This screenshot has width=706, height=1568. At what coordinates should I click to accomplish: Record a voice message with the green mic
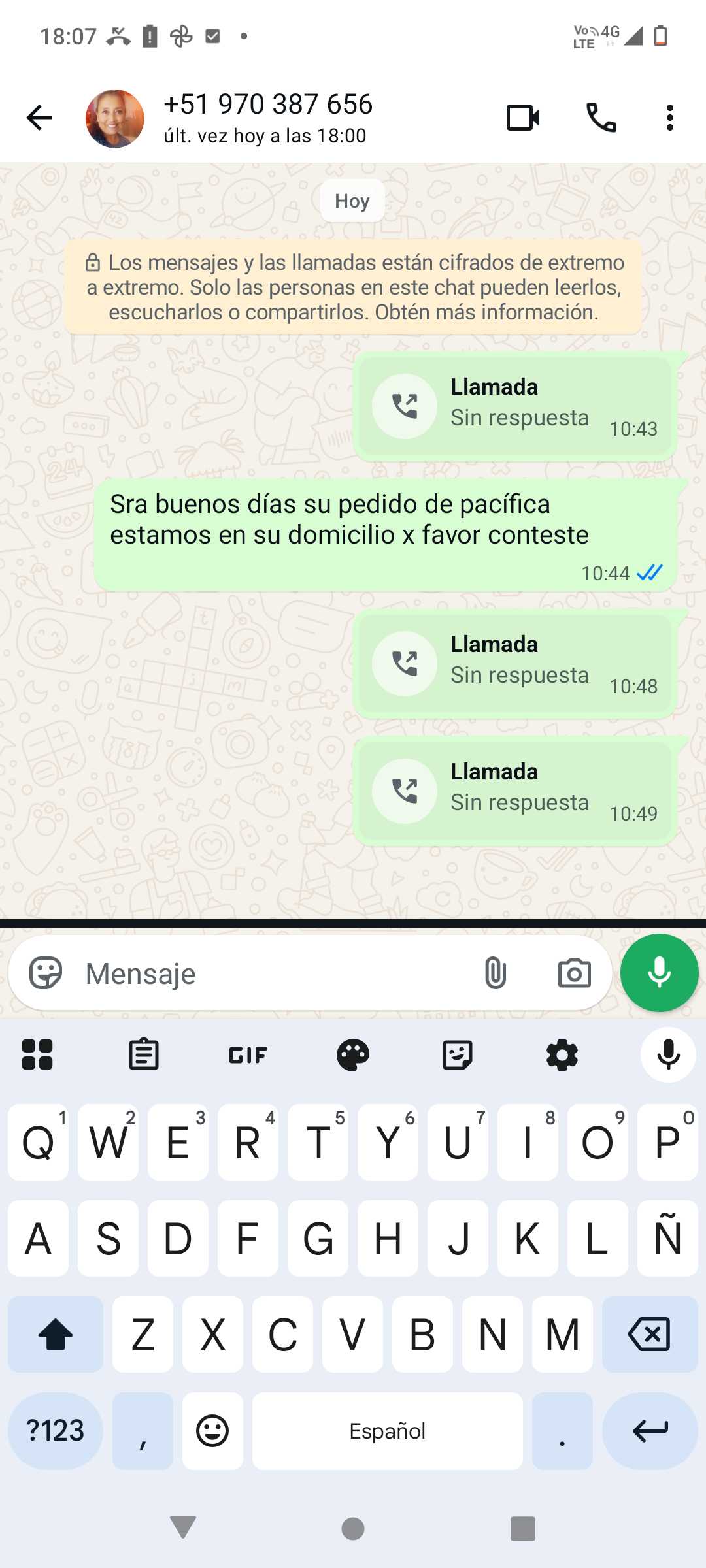click(659, 973)
